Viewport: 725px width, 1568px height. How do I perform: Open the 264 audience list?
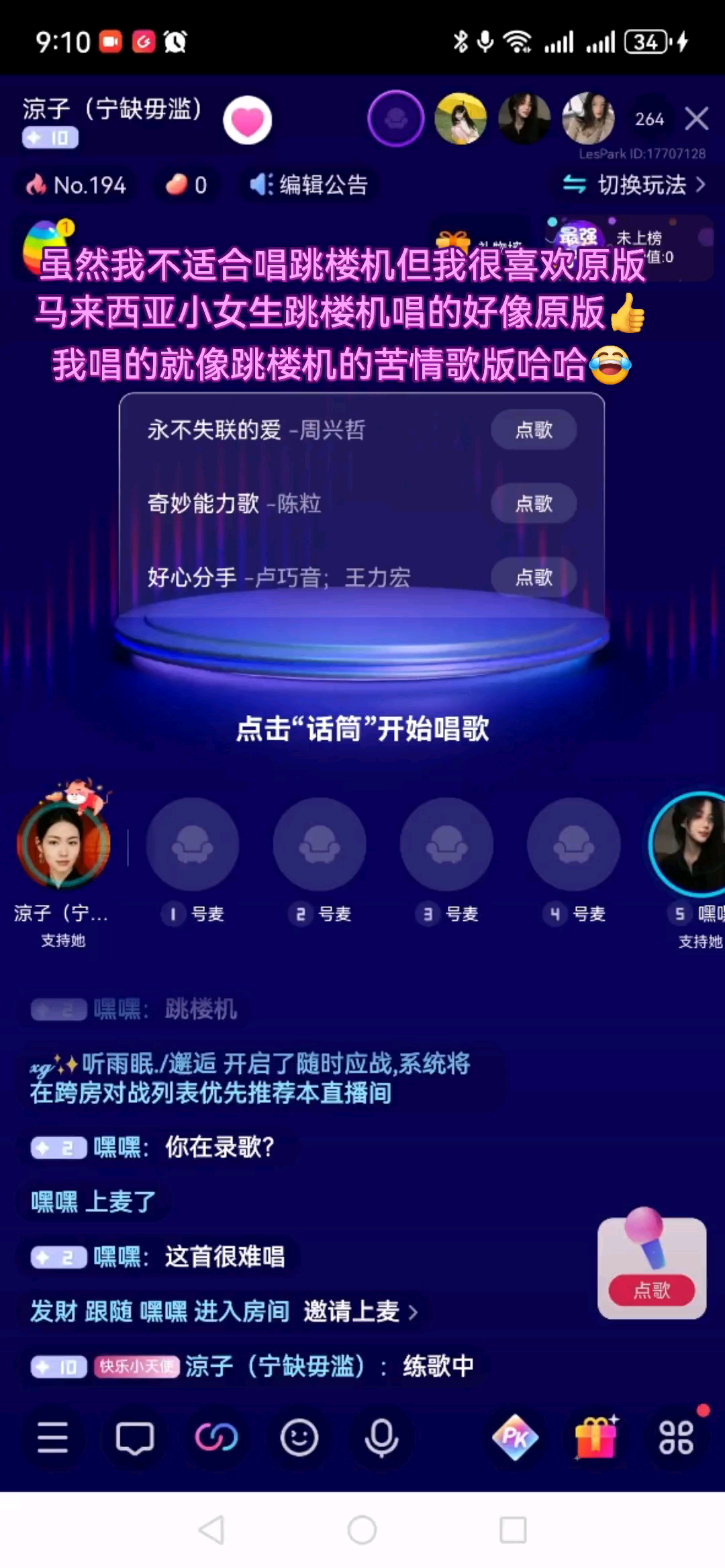click(649, 119)
